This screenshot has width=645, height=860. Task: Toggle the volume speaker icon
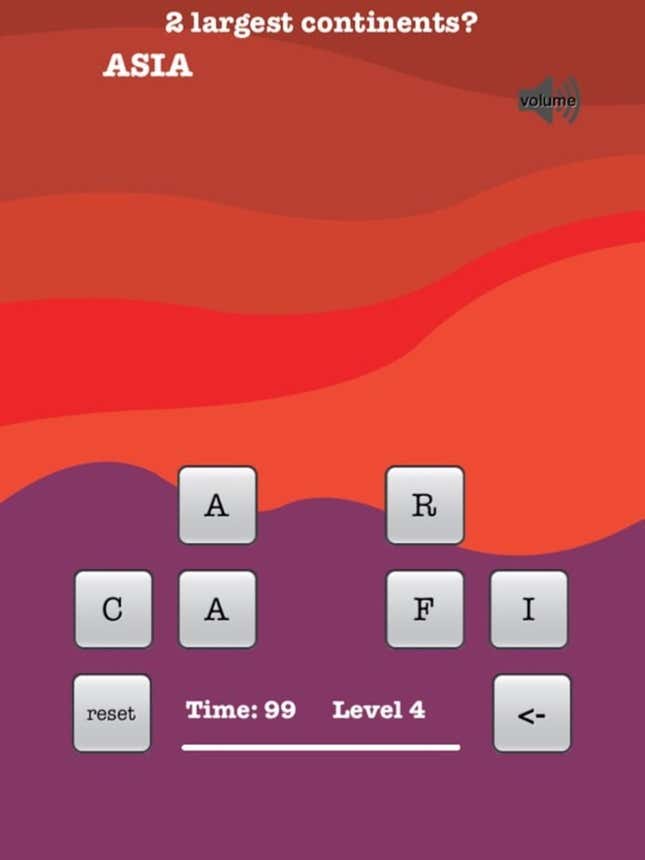[x=549, y=100]
